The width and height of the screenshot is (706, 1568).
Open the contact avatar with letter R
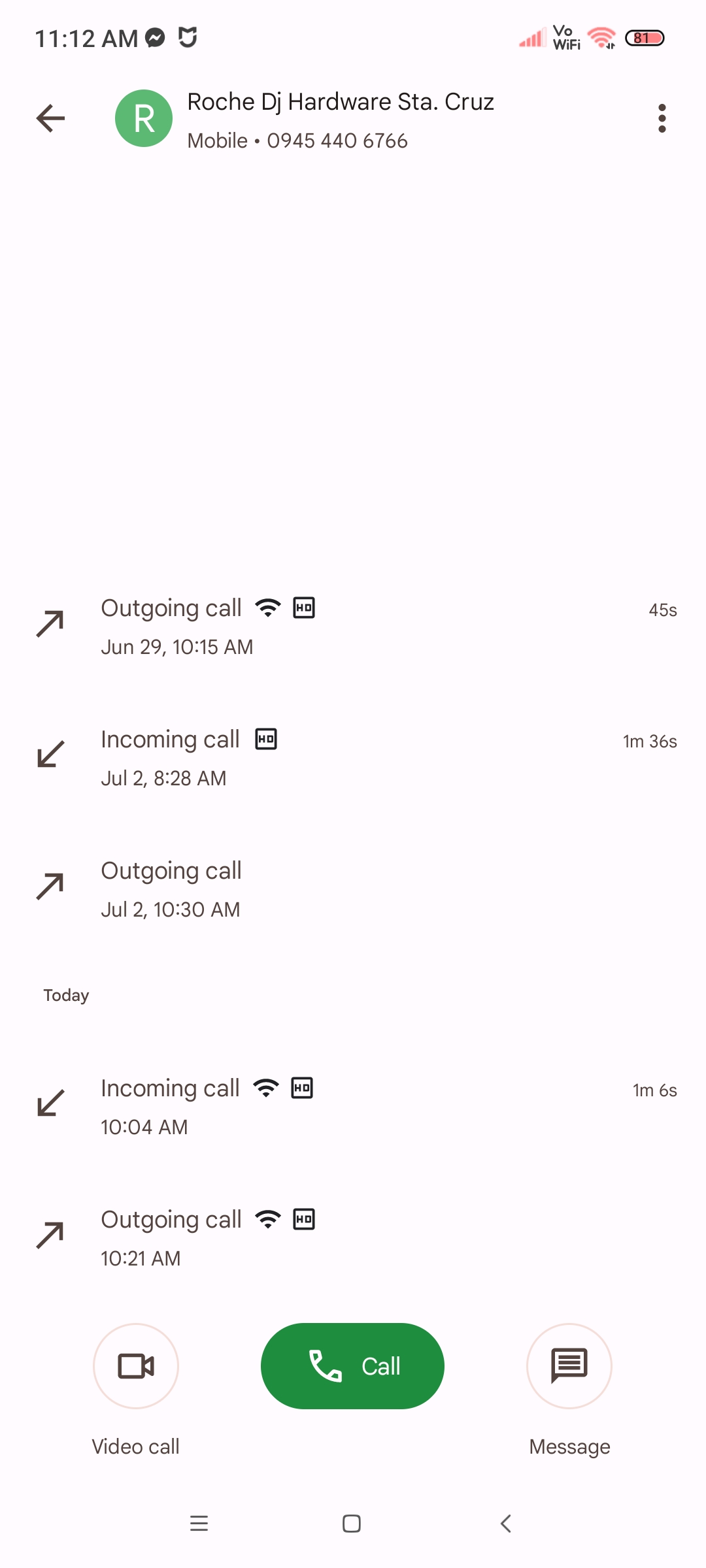[x=144, y=118]
